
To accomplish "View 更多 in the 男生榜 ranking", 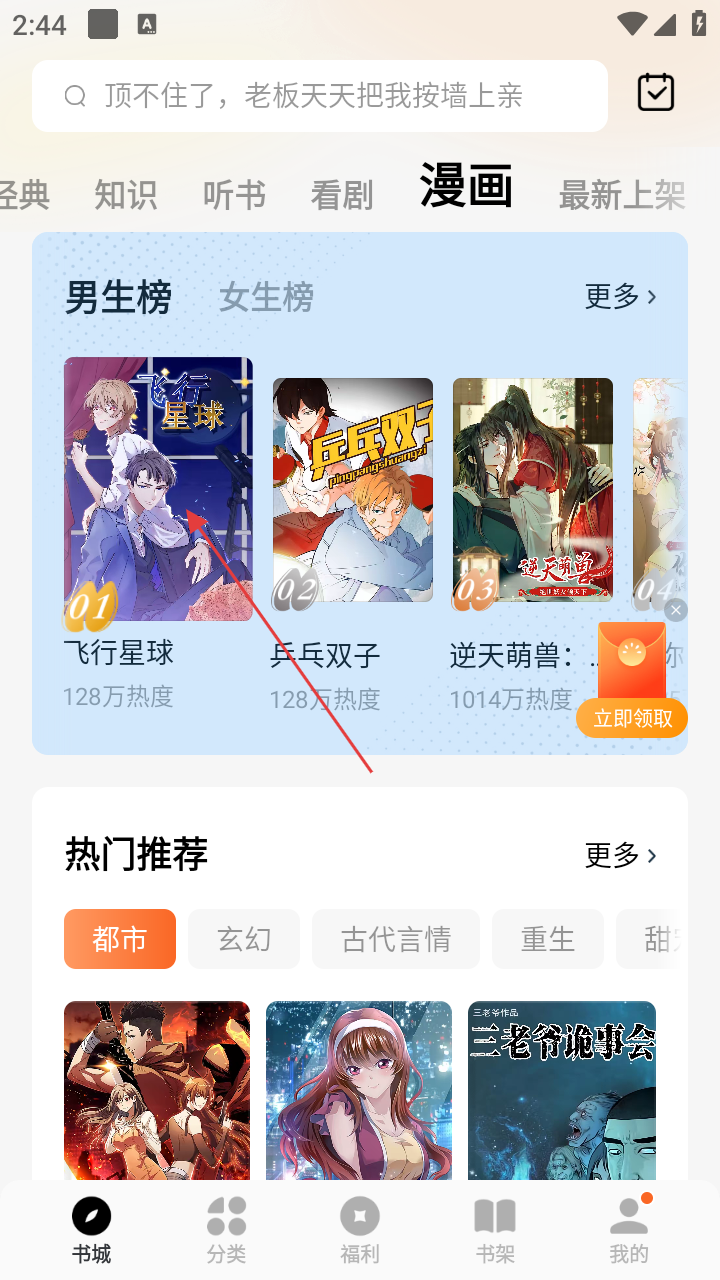I will click(620, 296).
